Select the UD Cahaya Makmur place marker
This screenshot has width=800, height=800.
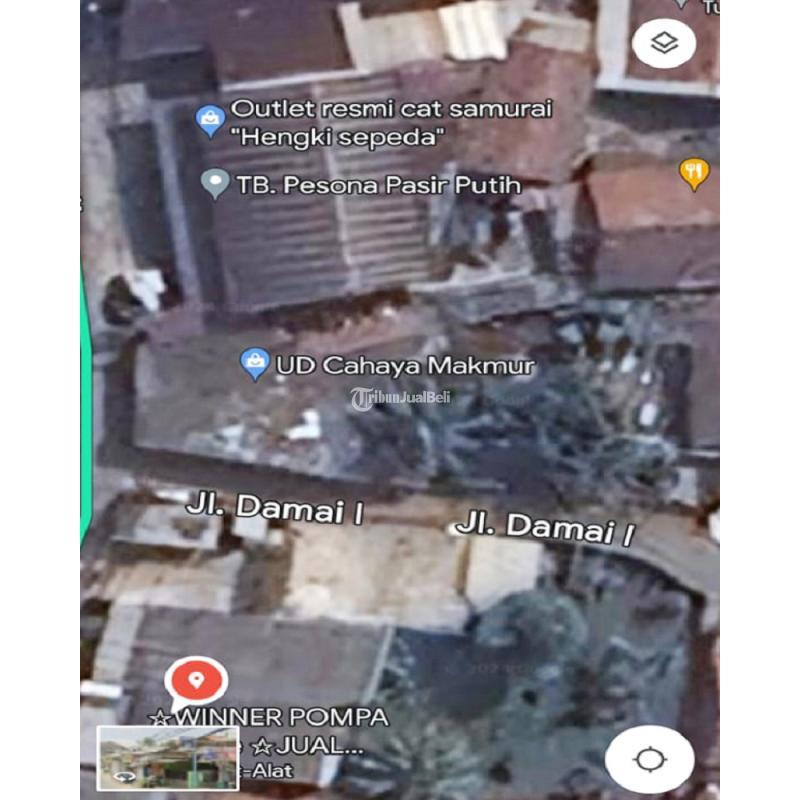256,364
